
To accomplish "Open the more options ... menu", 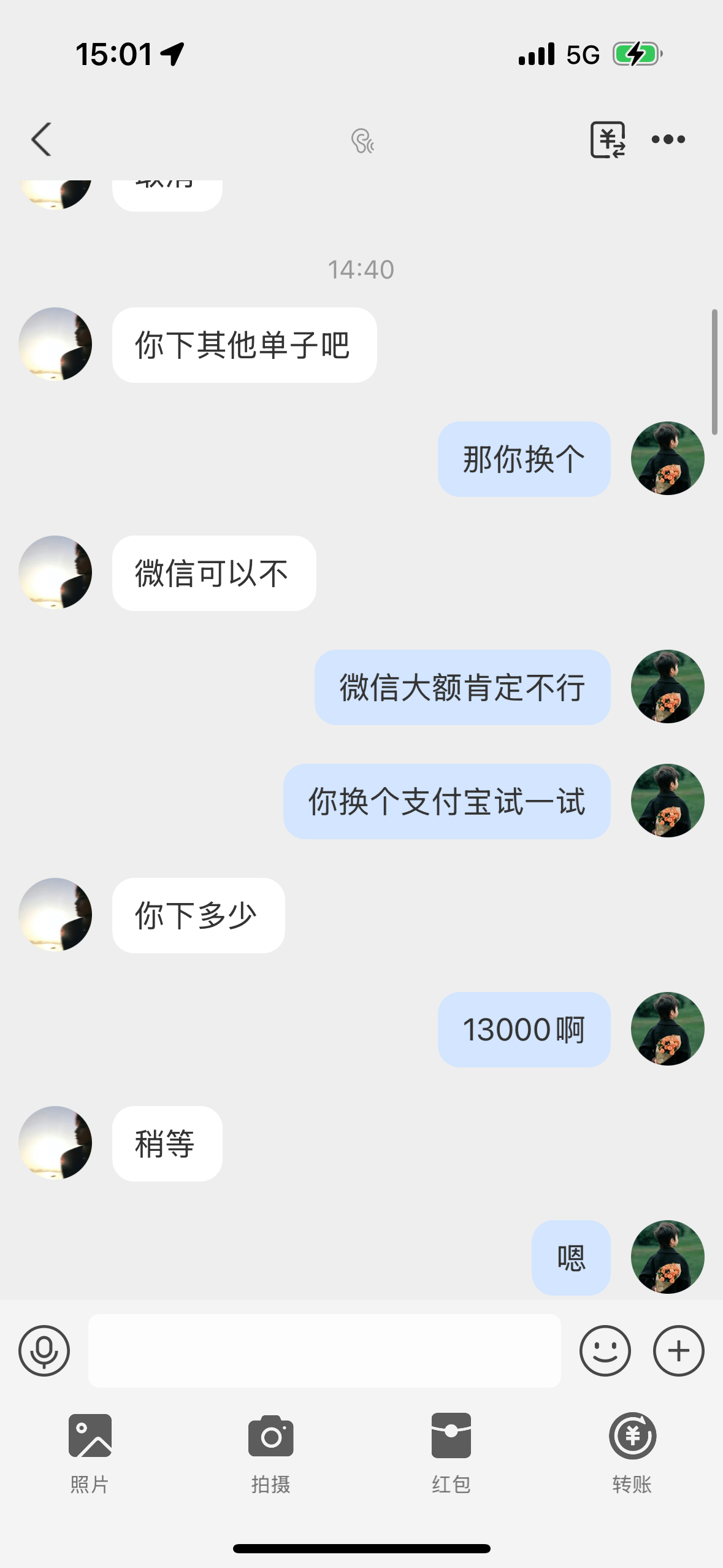I will (x=668, y=139).
